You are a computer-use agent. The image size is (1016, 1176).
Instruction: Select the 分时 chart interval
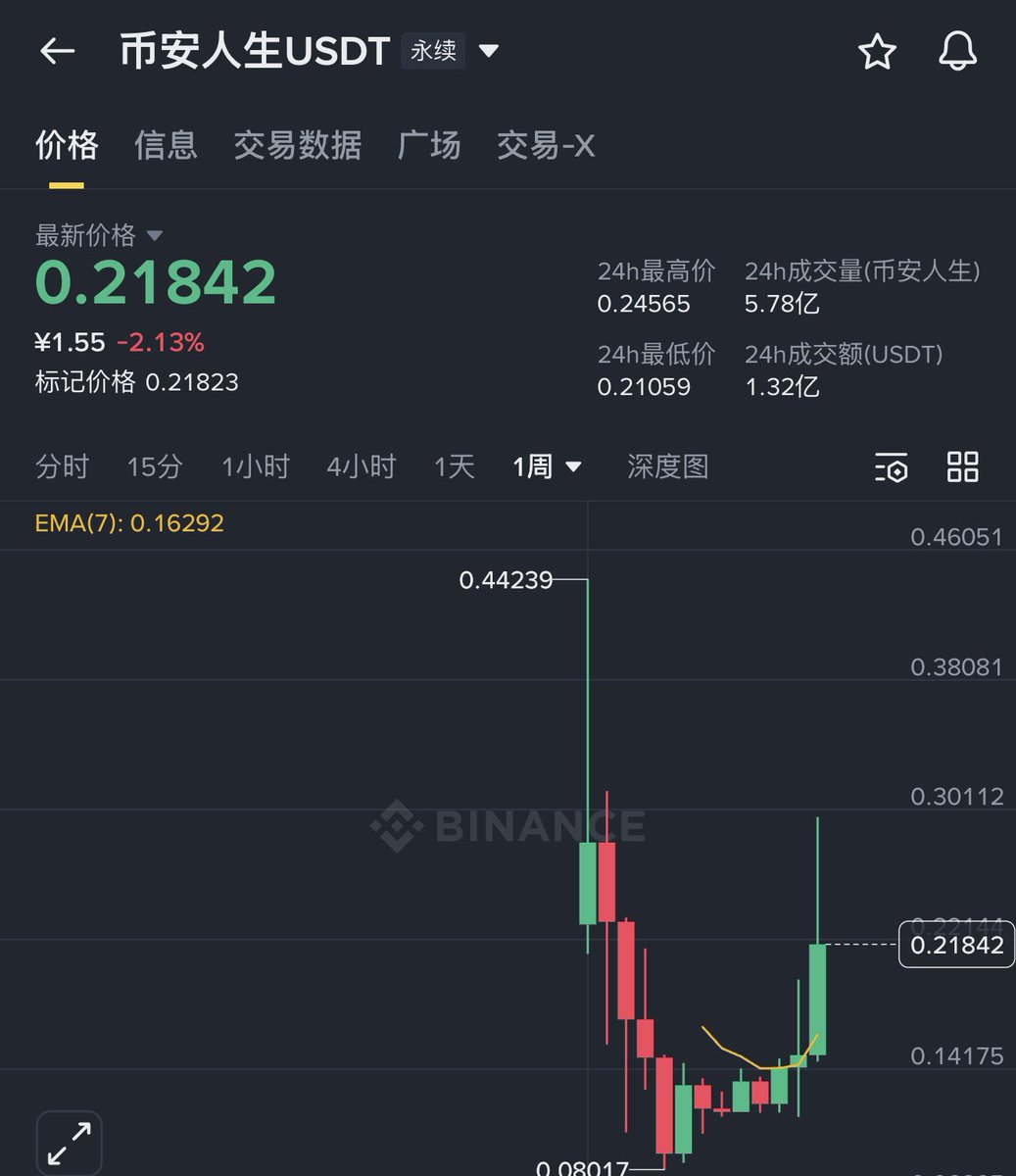click(x=62, y=466)
